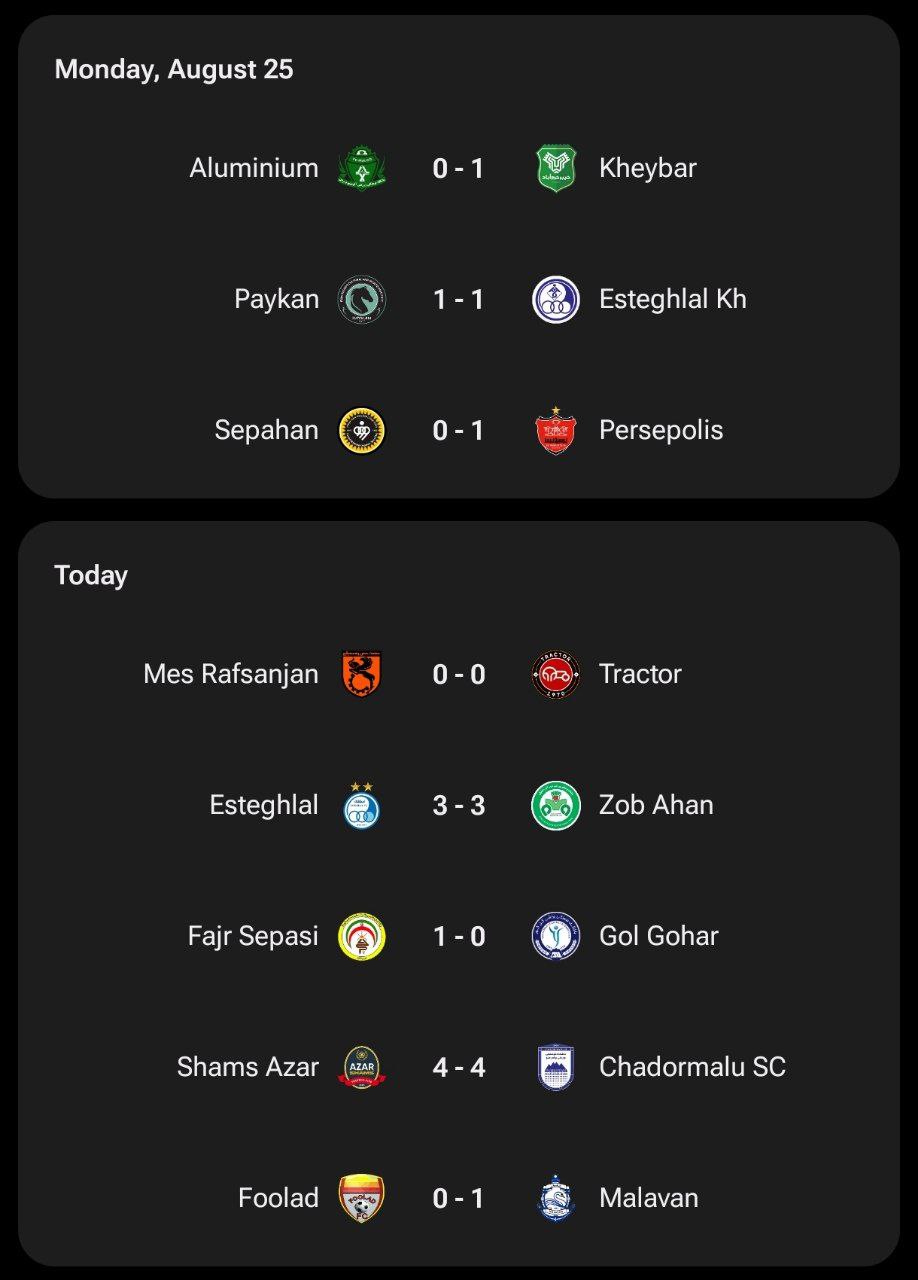This screenshot has height=1280, width=918.
Task: View Paykan vs Esteghlal Kh match details
Action: click(x=459, y=299)
